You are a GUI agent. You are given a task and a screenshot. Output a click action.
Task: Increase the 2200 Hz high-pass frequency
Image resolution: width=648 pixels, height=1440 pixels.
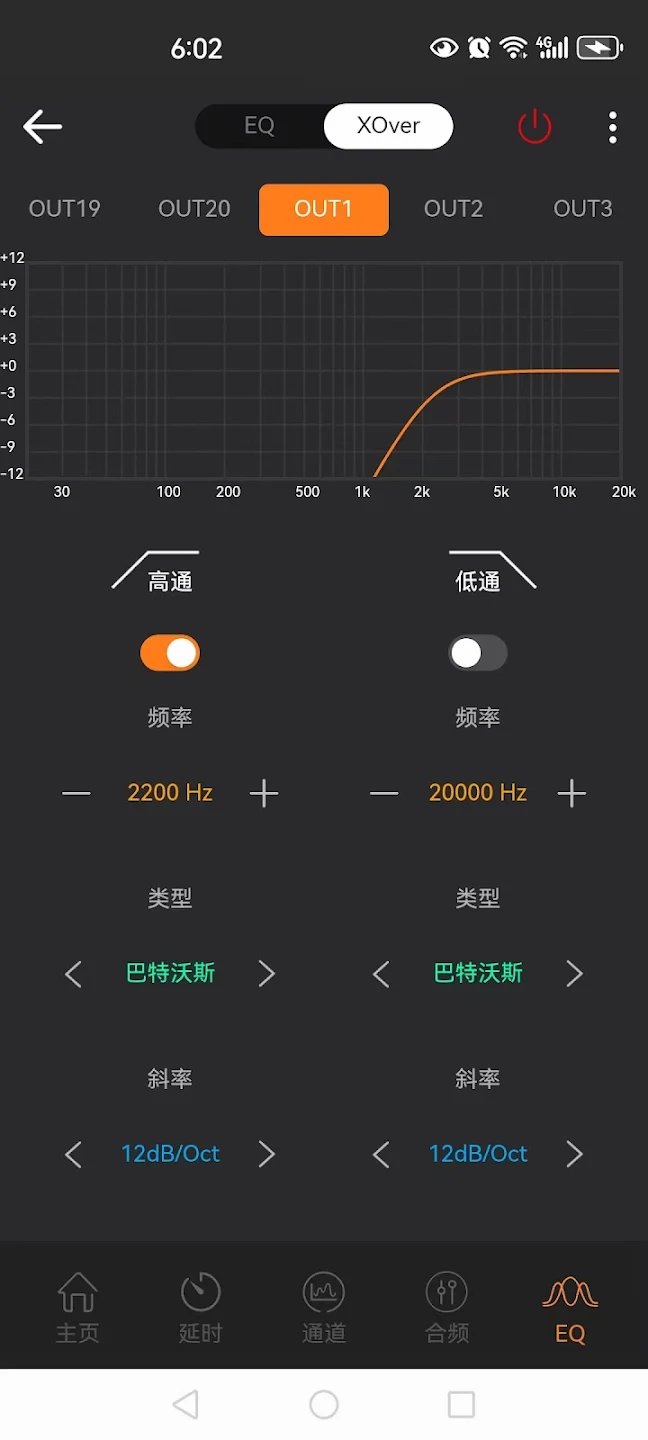coord(264,794)
